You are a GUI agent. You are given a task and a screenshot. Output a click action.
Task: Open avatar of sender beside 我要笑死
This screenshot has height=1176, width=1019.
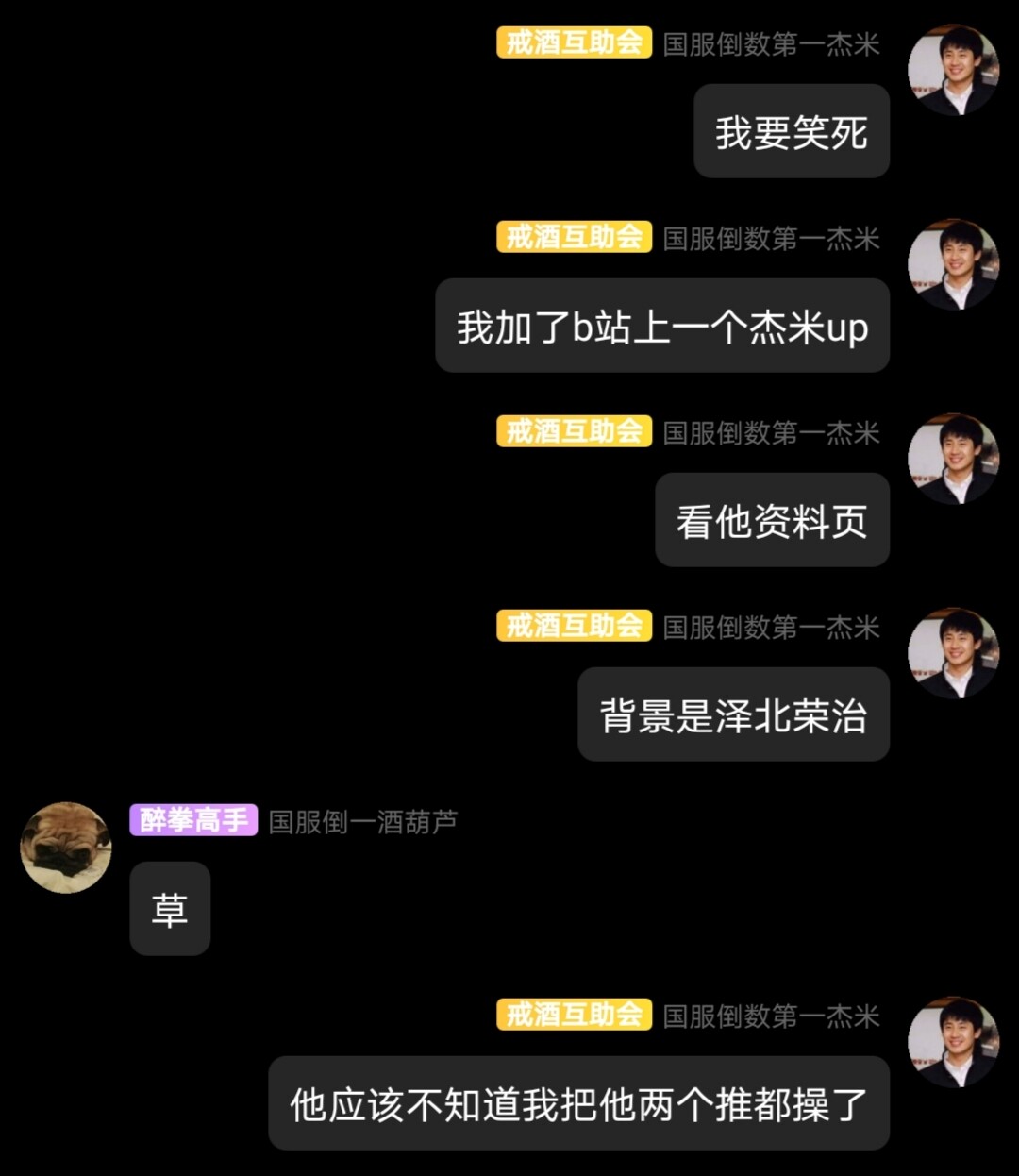[x=953, y=71]
